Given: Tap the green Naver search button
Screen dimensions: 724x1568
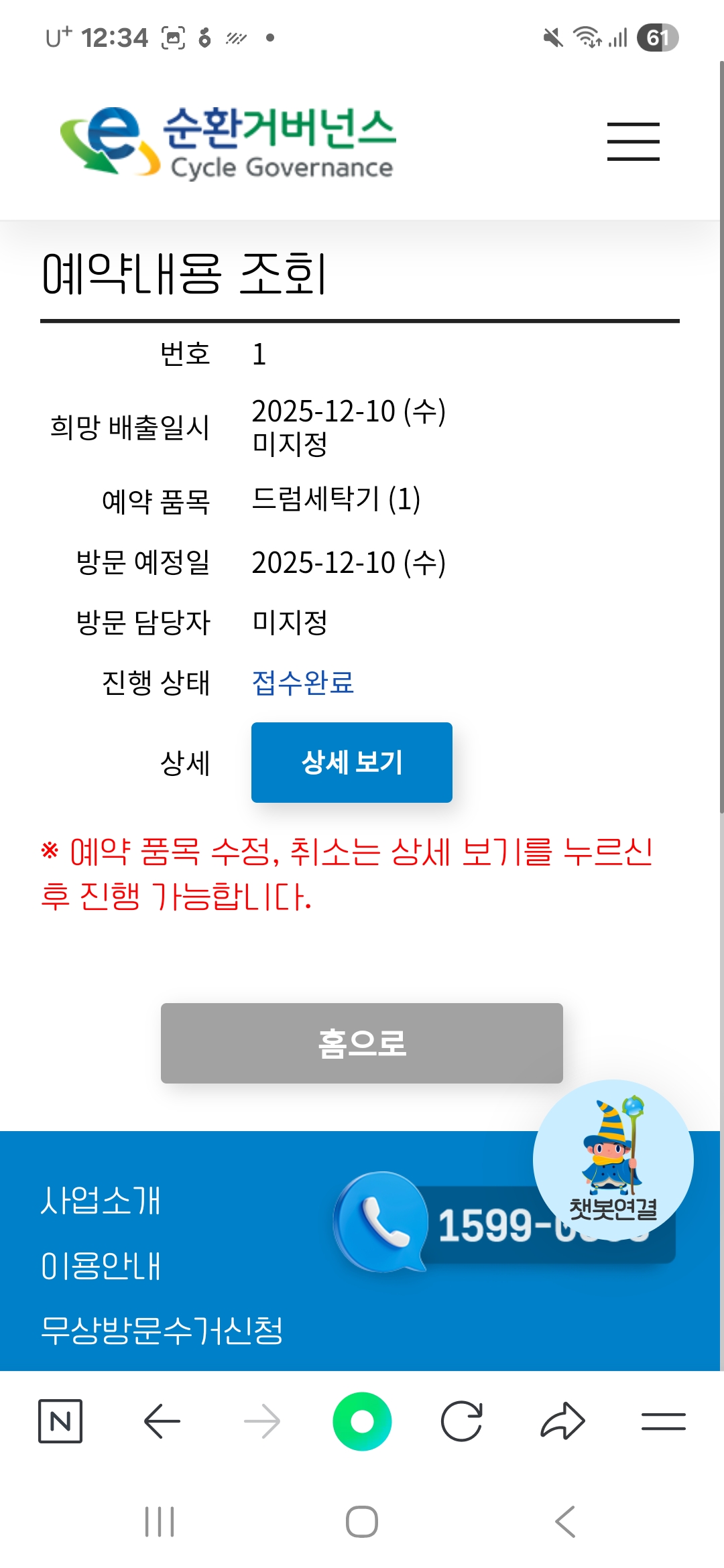Looking at the screenshot, I should (362, 1421).
